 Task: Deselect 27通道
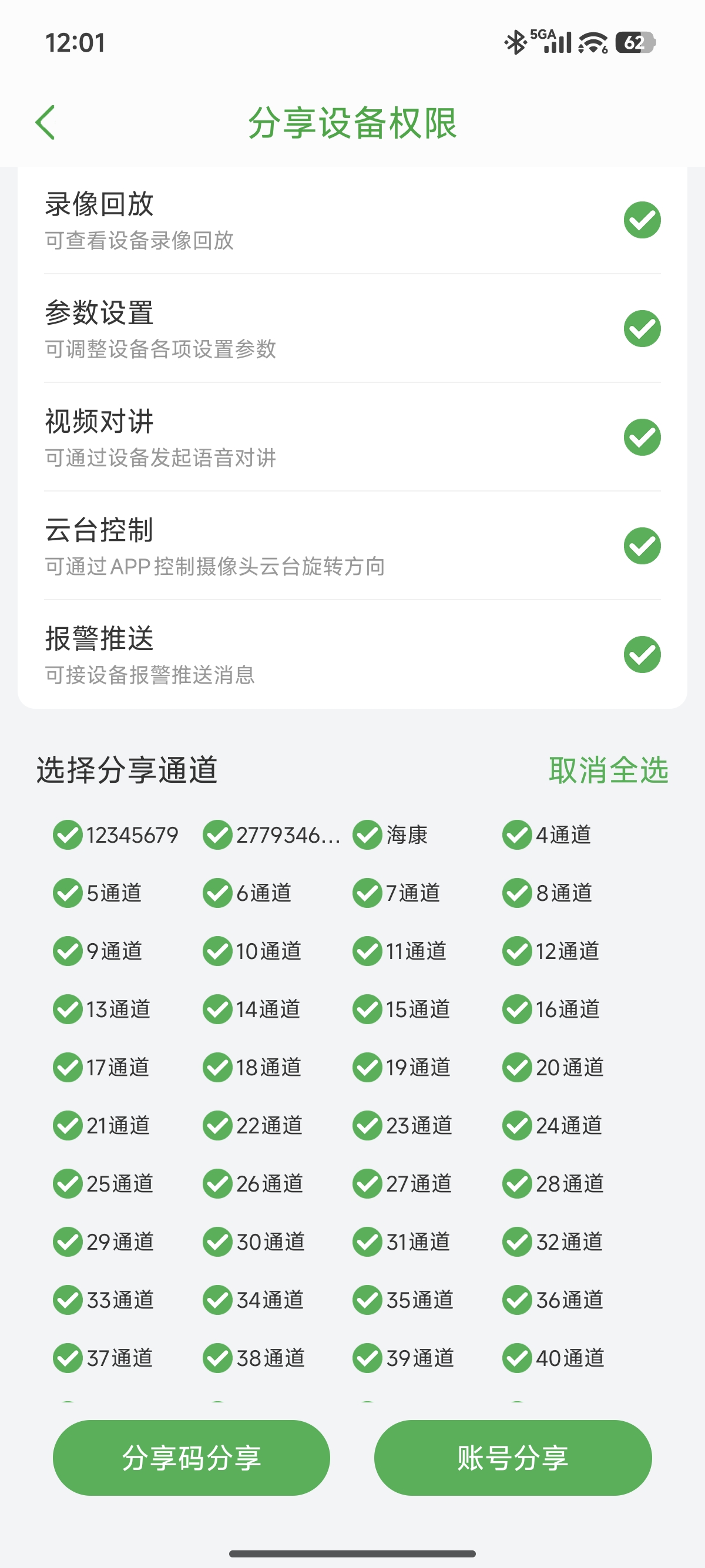click(367, 1183)
